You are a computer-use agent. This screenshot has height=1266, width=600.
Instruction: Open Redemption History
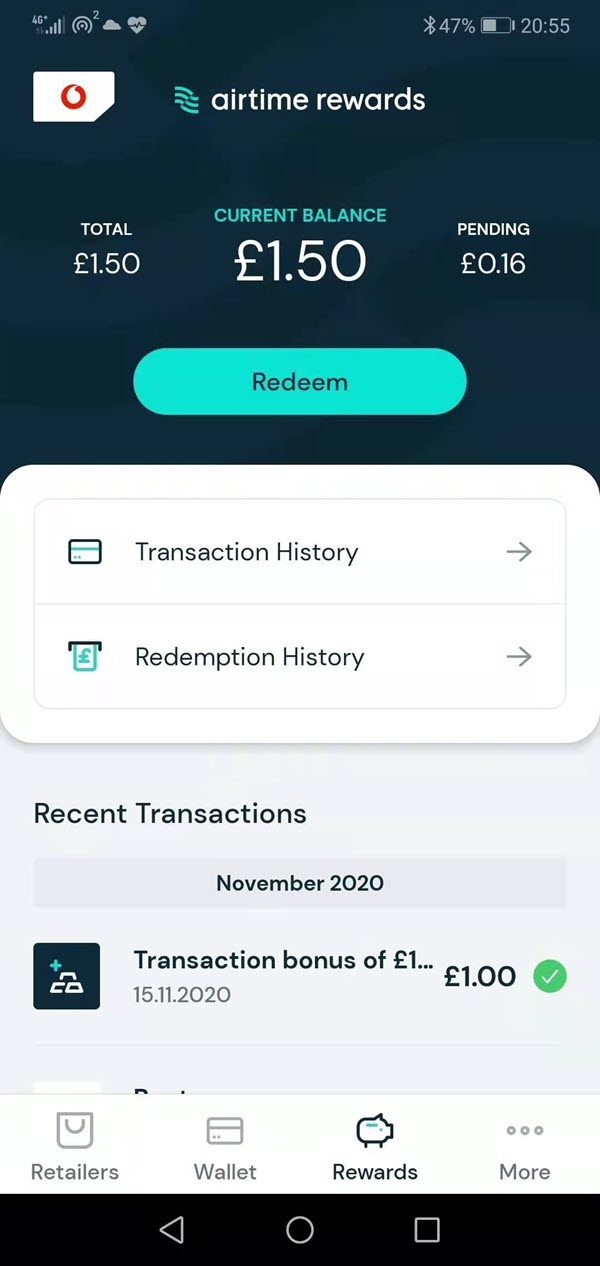[x=300, y=657]
